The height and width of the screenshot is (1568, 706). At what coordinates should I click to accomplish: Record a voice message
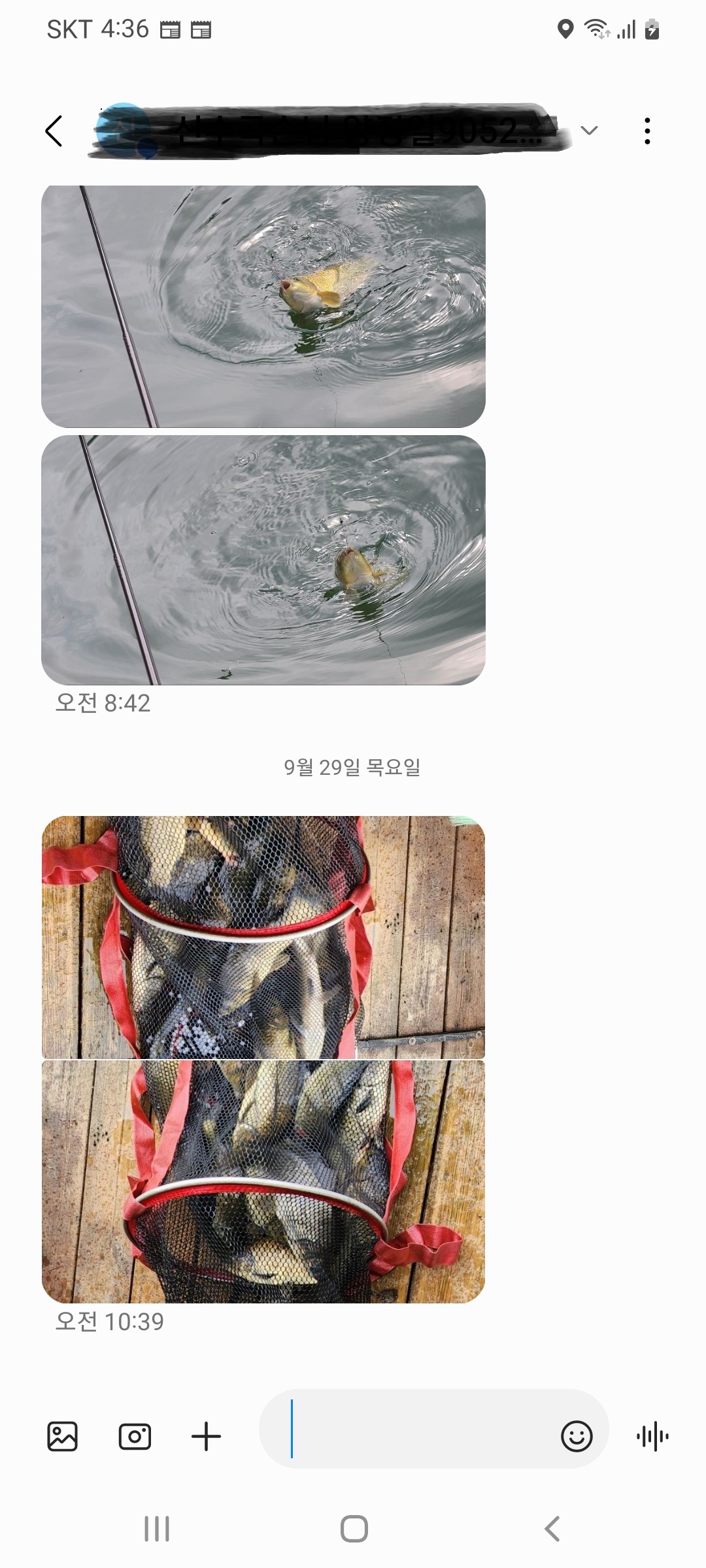pyautogui.click(x=652, y=1437)
